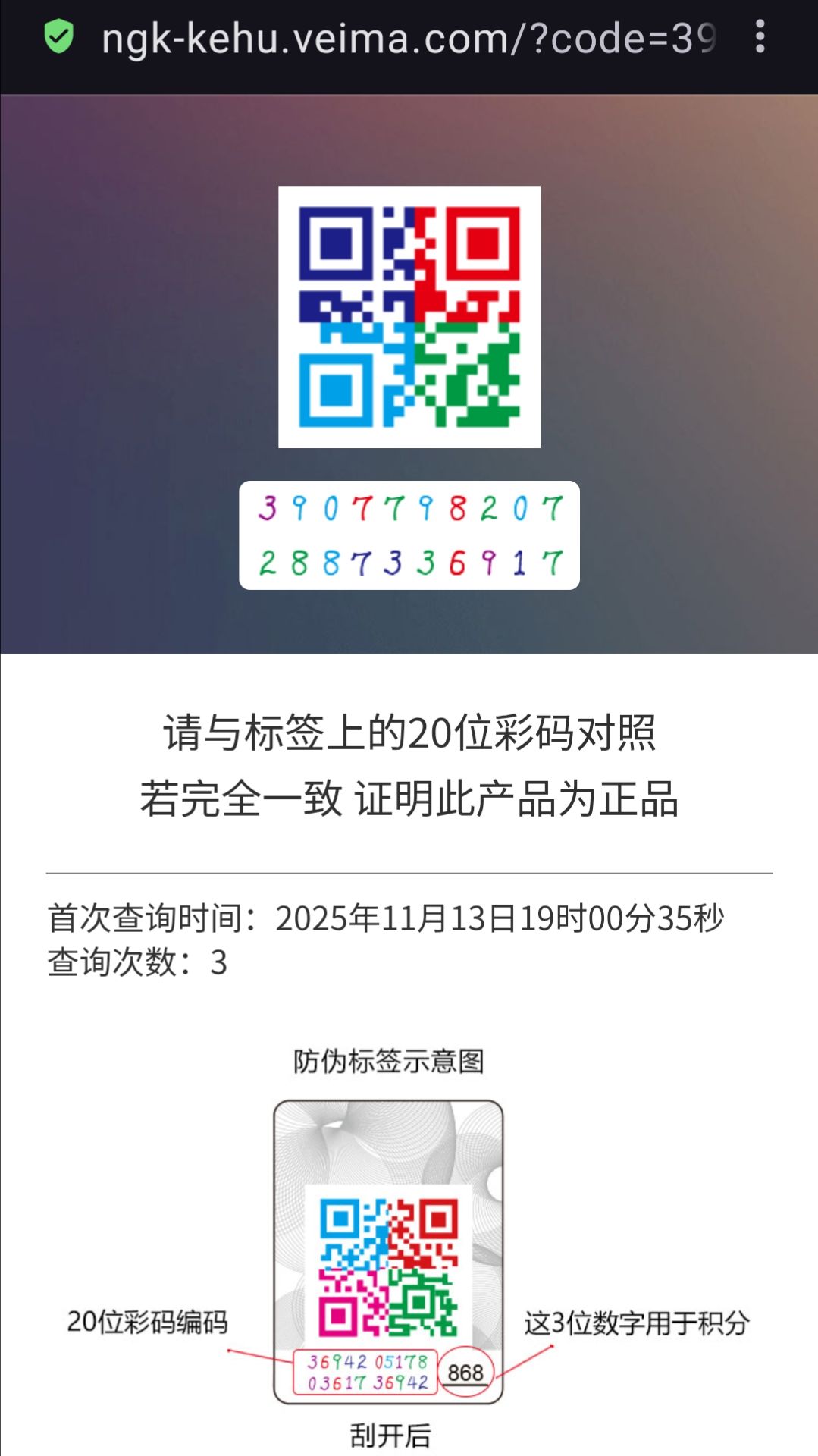Image resolution: width=818 pixels, height=1456 pixels.
Task: View site security info shield
Action: point(58,37)
